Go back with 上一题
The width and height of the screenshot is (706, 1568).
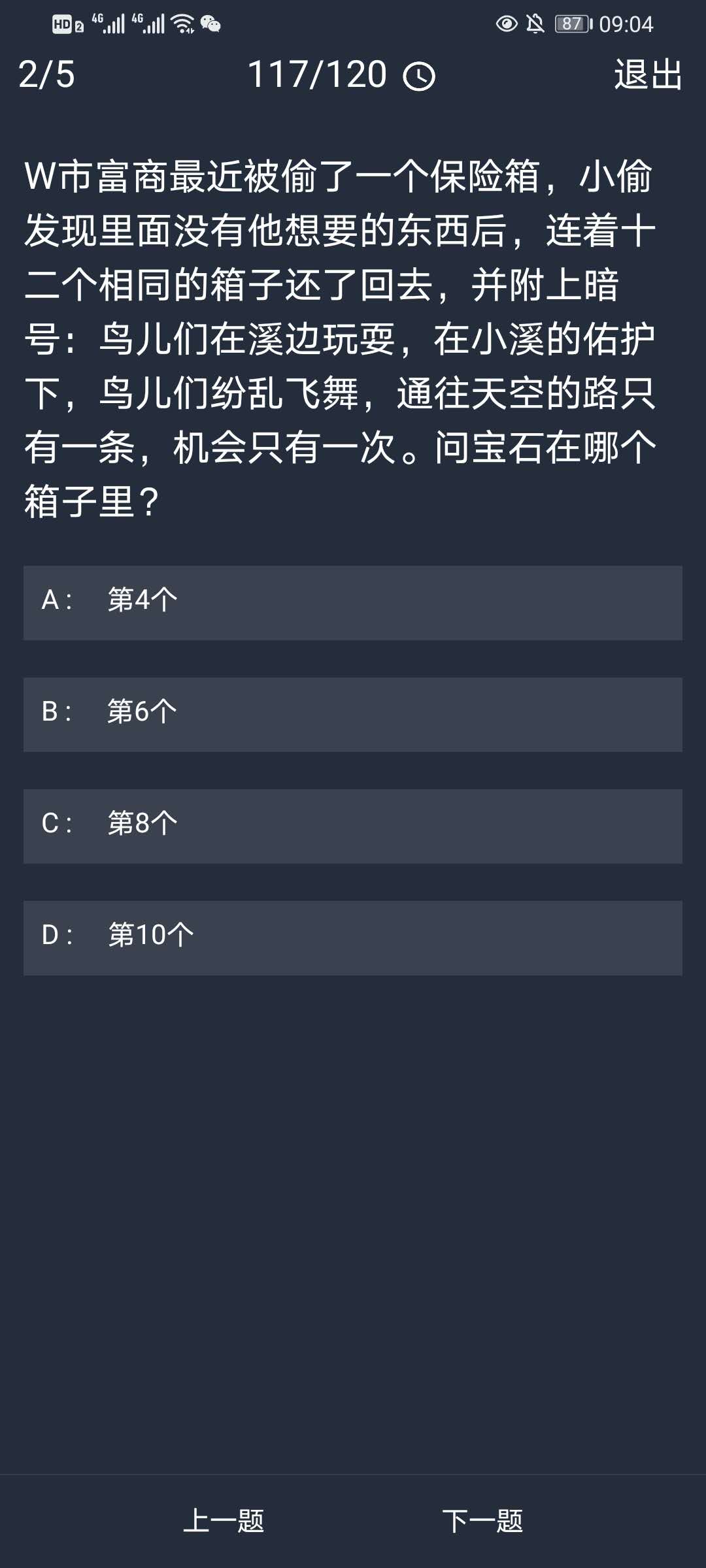[224, 1521]
